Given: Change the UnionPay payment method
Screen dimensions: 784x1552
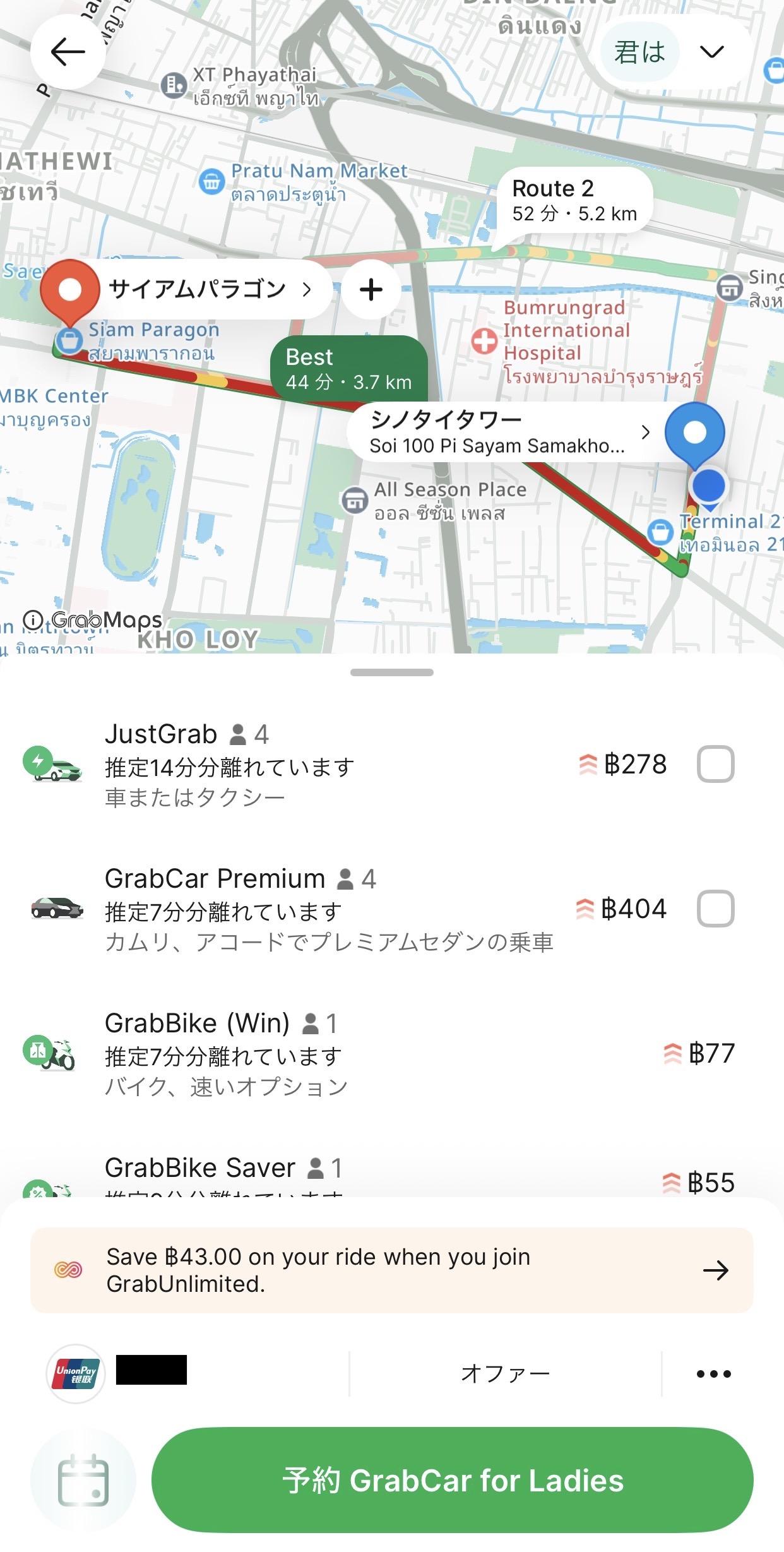Looking at the screenshot, I should pyautogui.click(x=120, y=1373).
